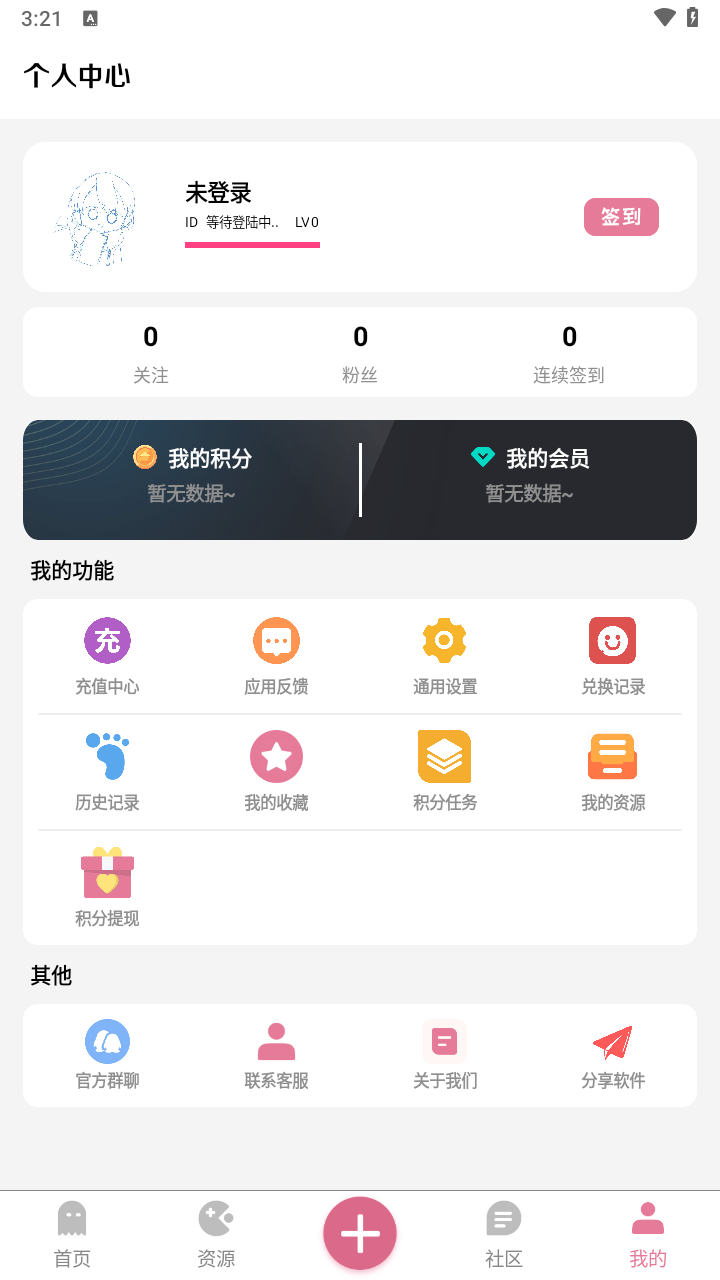
Task: Open 积分提现 points withdrawal
Action: pyautogui.click(x=107, y=888)
